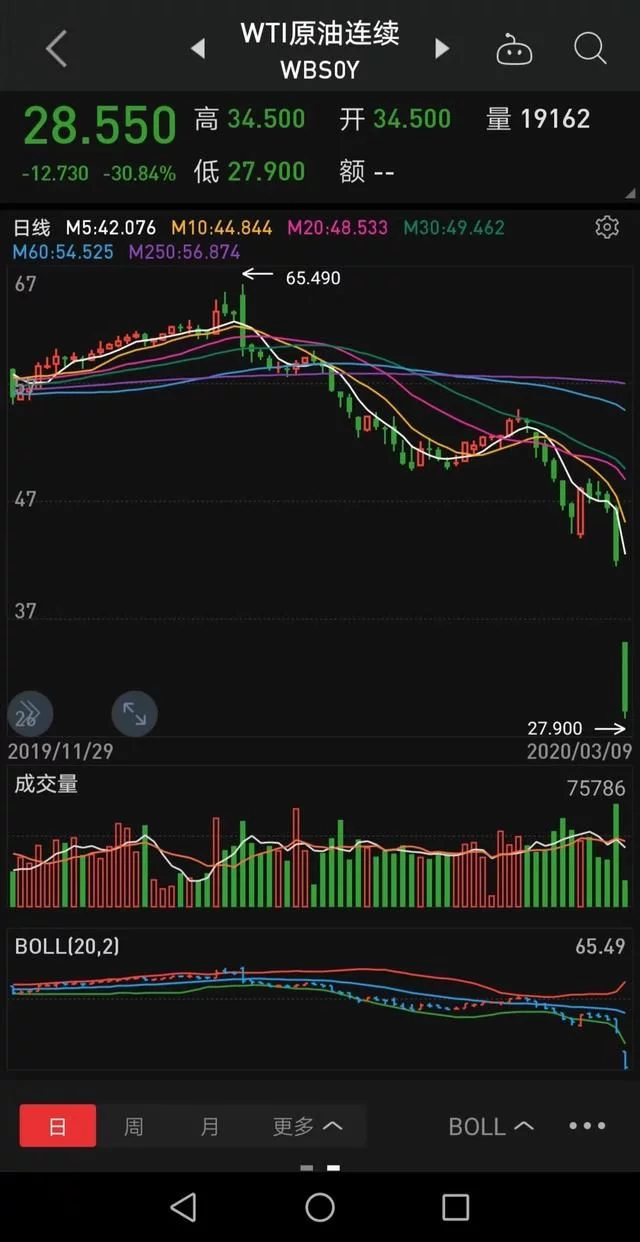Expand the 更多 period options
The width and height of the screenshot is (640, 1242).
click(x=307, y=1126)
